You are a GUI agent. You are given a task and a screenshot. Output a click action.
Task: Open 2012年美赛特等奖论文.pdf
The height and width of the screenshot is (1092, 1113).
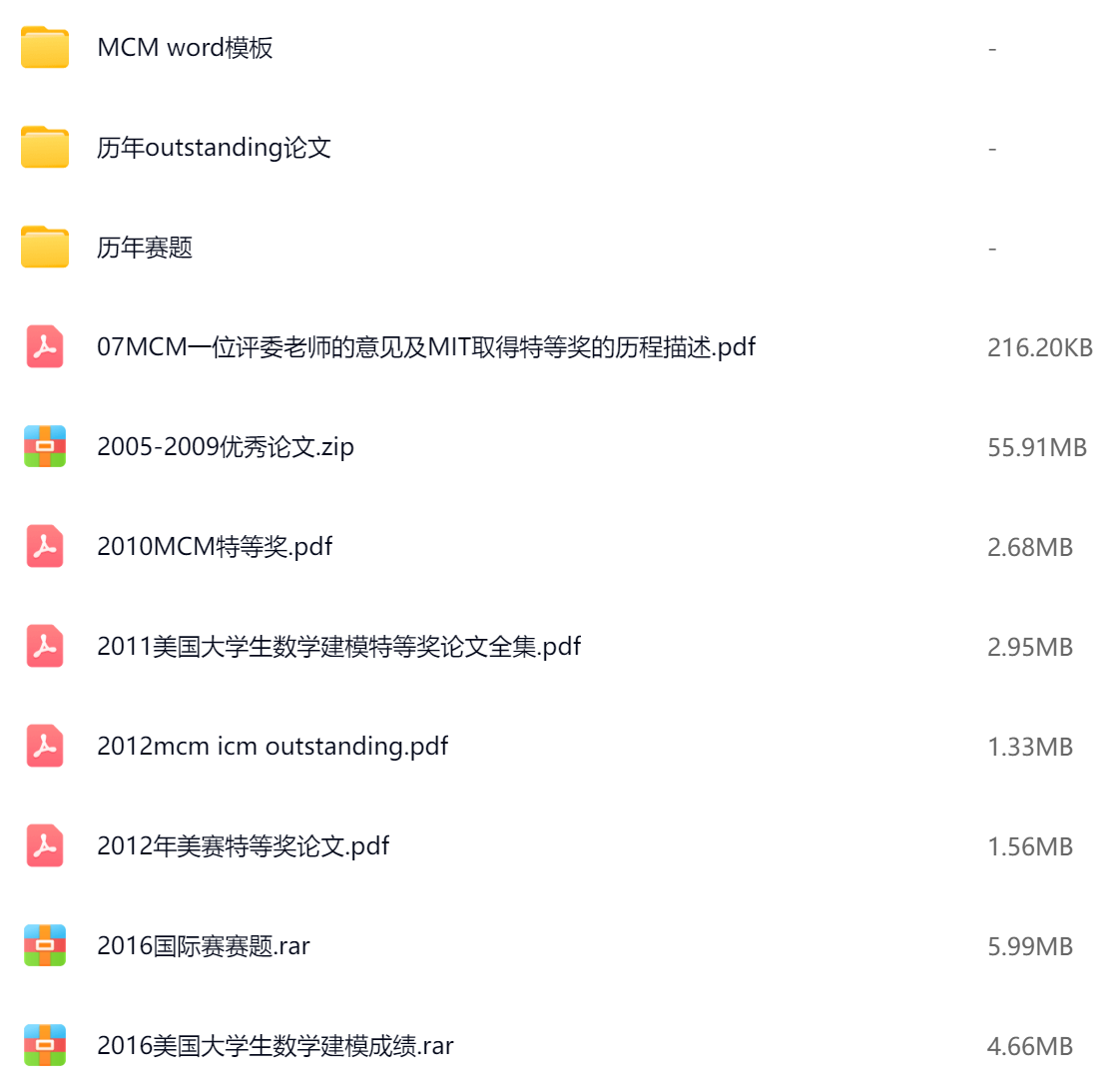point(243,846)
